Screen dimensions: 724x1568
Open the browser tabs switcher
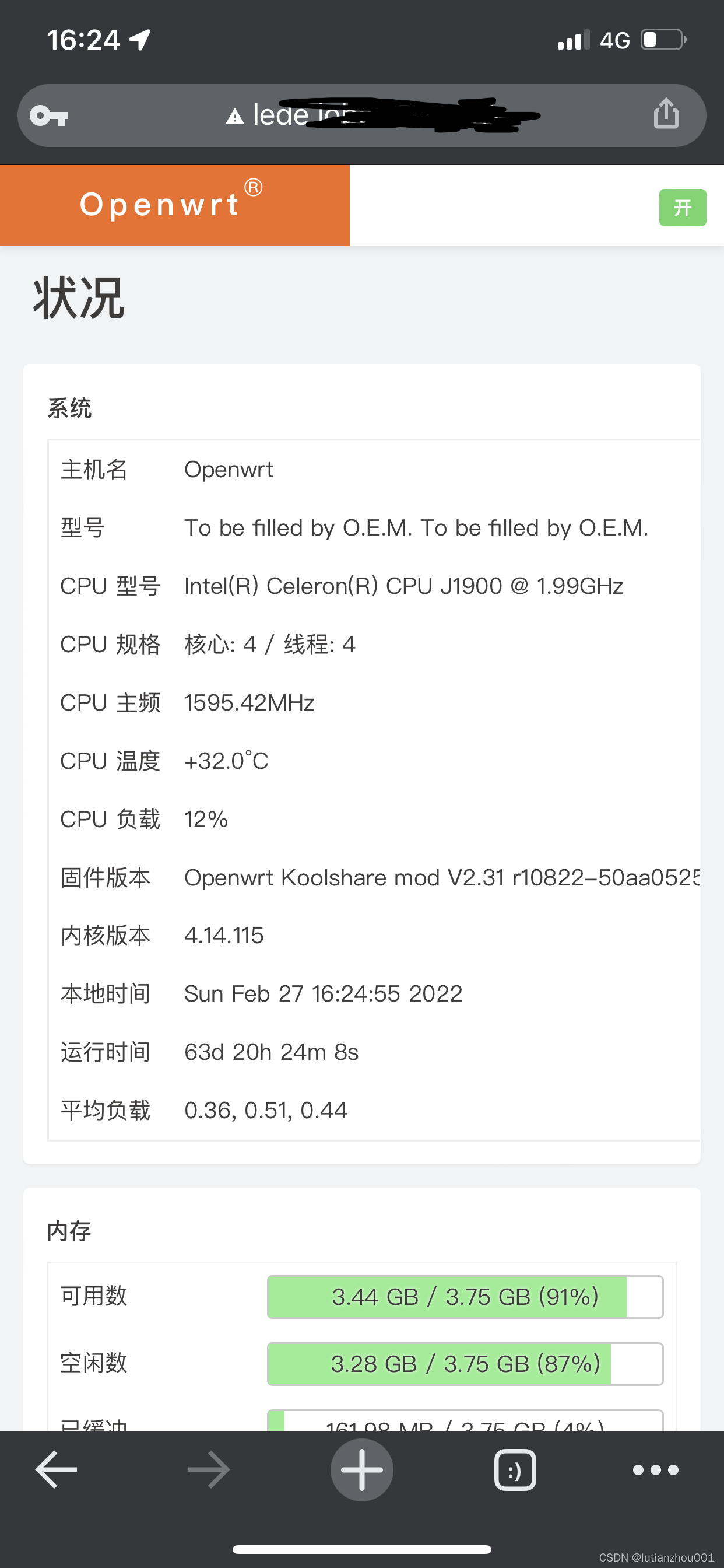(x=515, y=1469)
